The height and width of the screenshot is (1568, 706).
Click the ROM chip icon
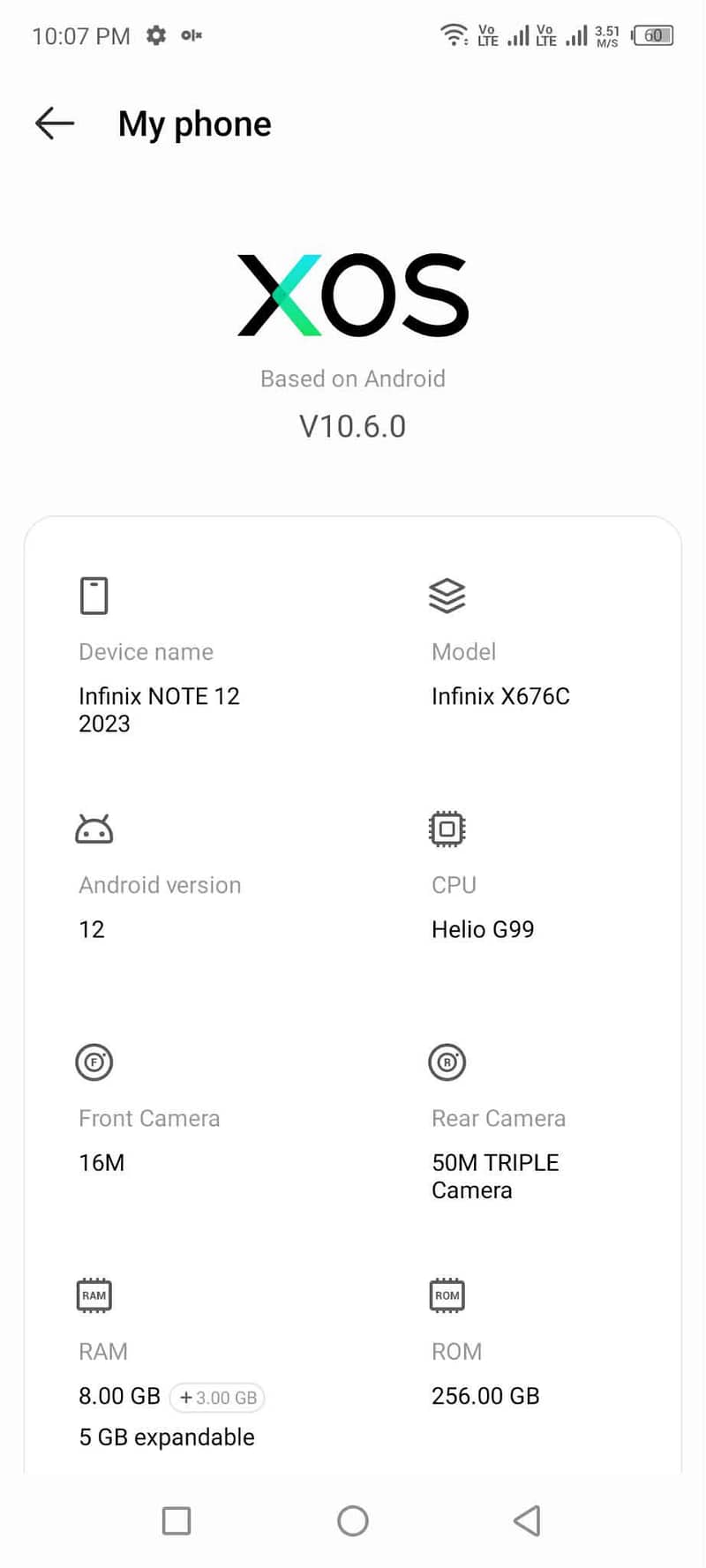pos(447,1295)
